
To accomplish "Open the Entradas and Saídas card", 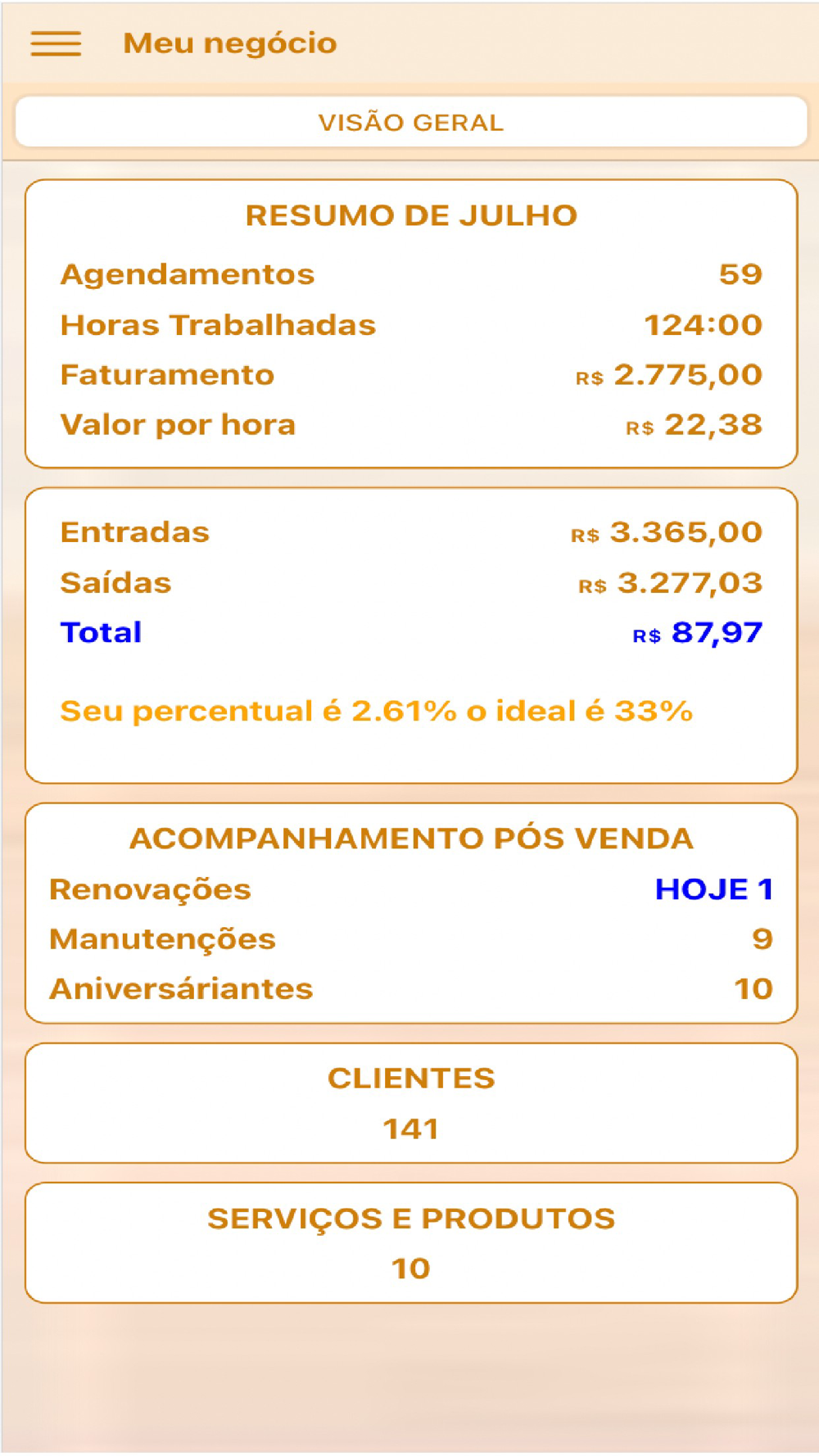I will click(411, 635).
